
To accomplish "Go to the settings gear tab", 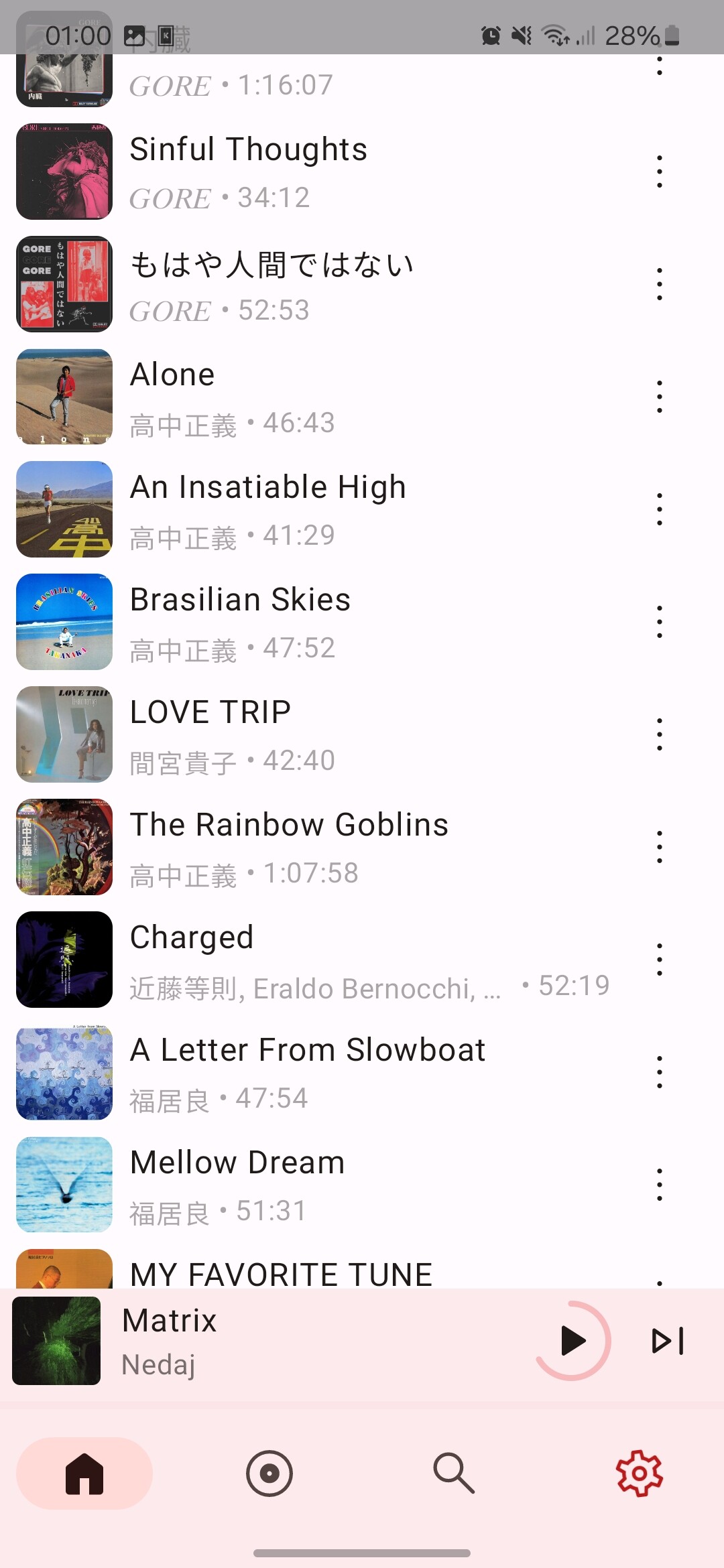I will [639, 1474].
